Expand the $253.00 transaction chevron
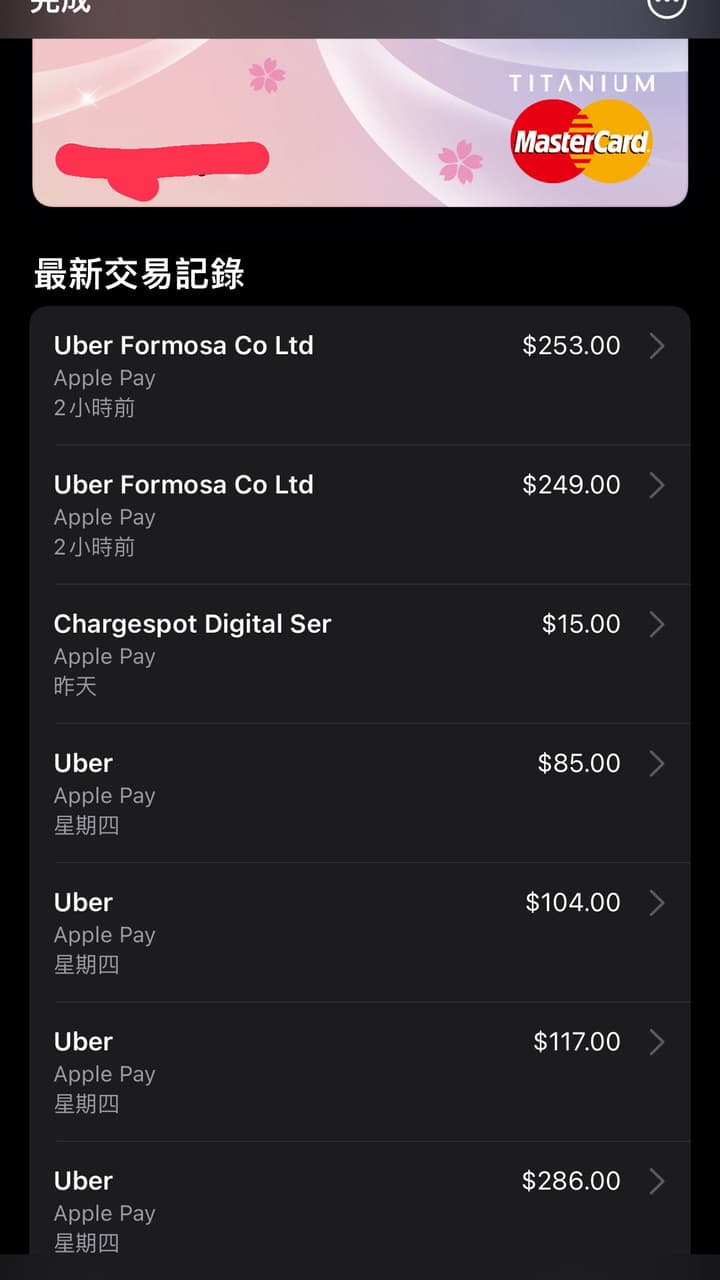This screenshot has width=720, height=1280. coord(657,346)
